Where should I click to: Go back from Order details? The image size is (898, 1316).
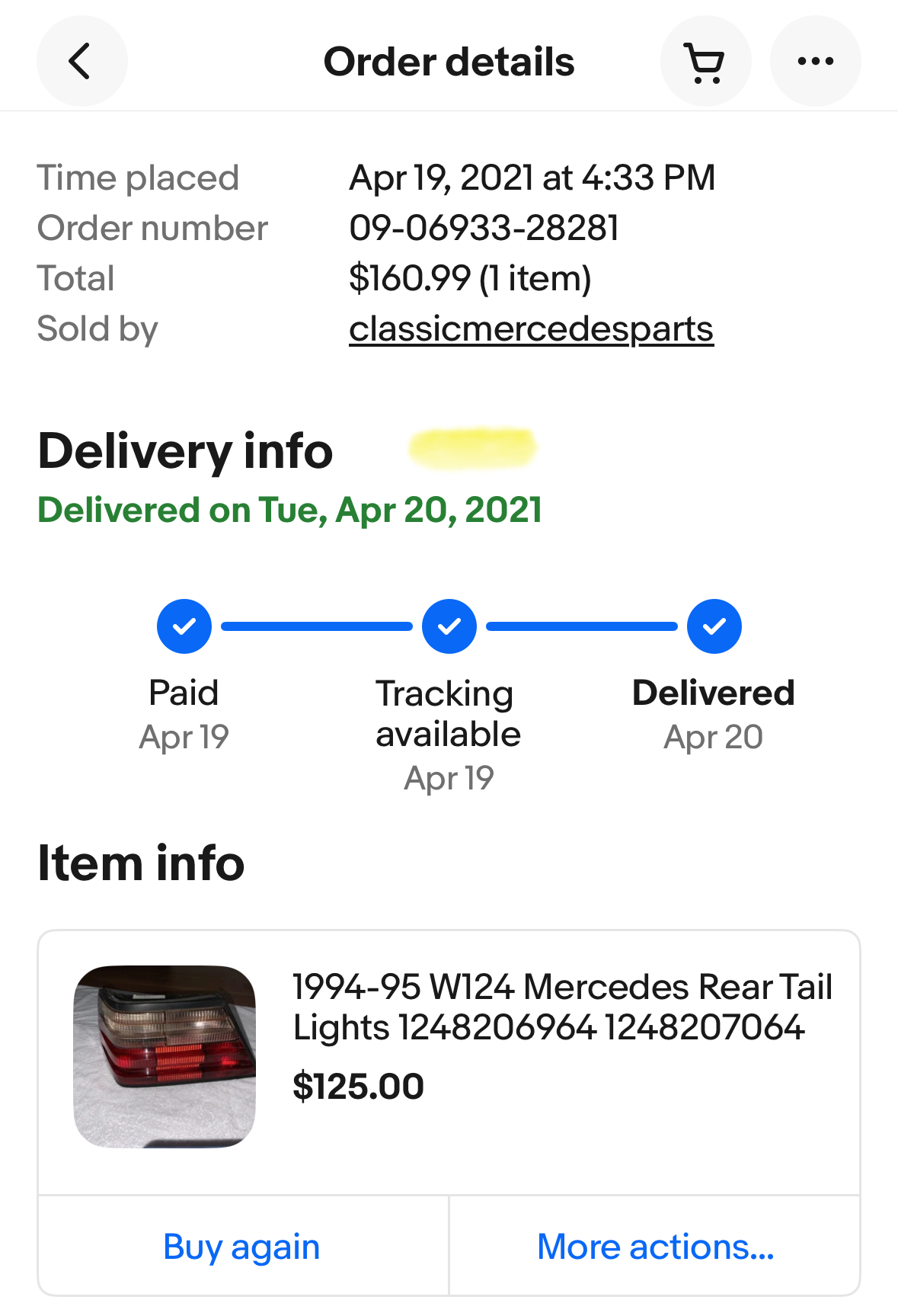[x=81, y=61]
